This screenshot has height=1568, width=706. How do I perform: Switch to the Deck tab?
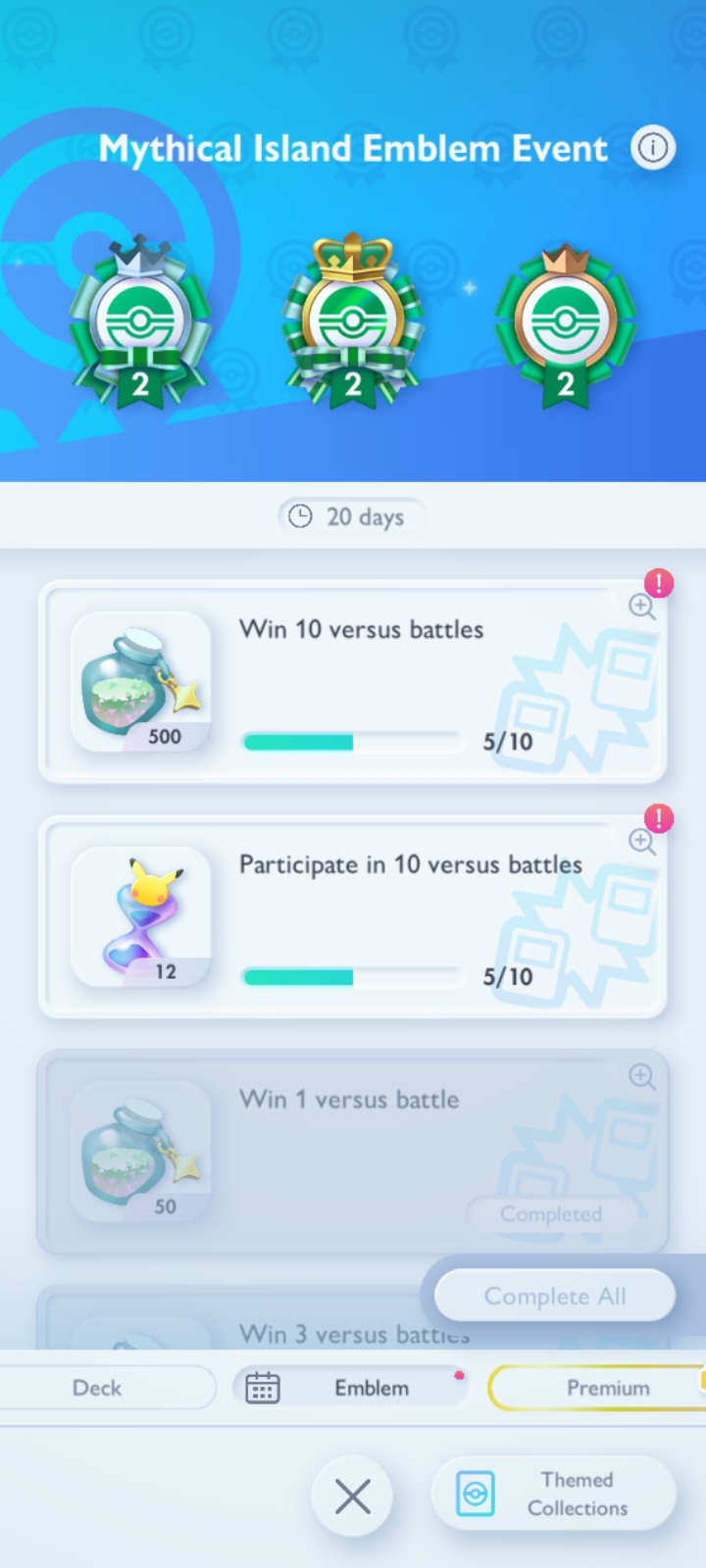point(97,1388)
